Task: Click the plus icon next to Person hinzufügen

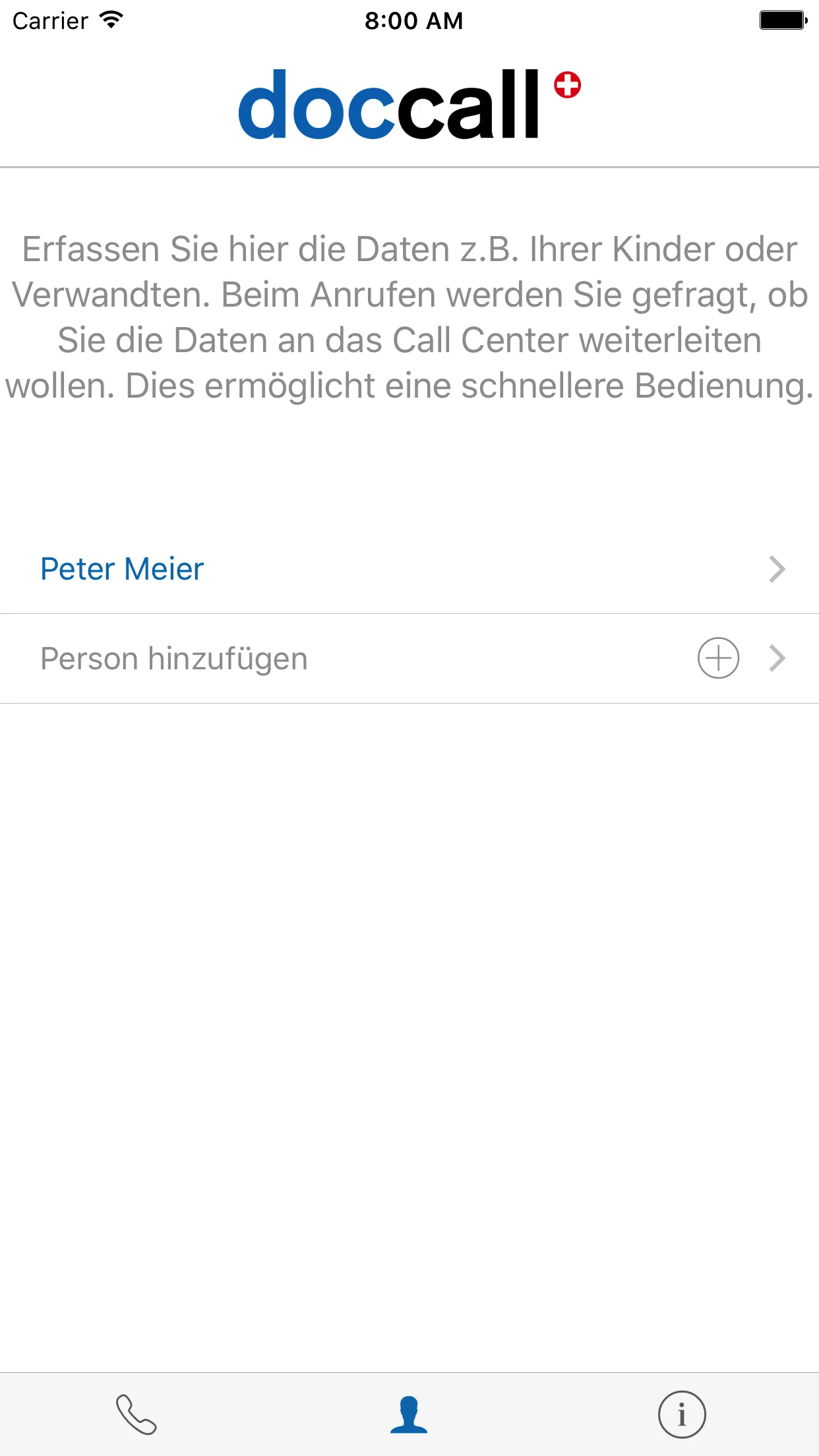Action: 718,657
